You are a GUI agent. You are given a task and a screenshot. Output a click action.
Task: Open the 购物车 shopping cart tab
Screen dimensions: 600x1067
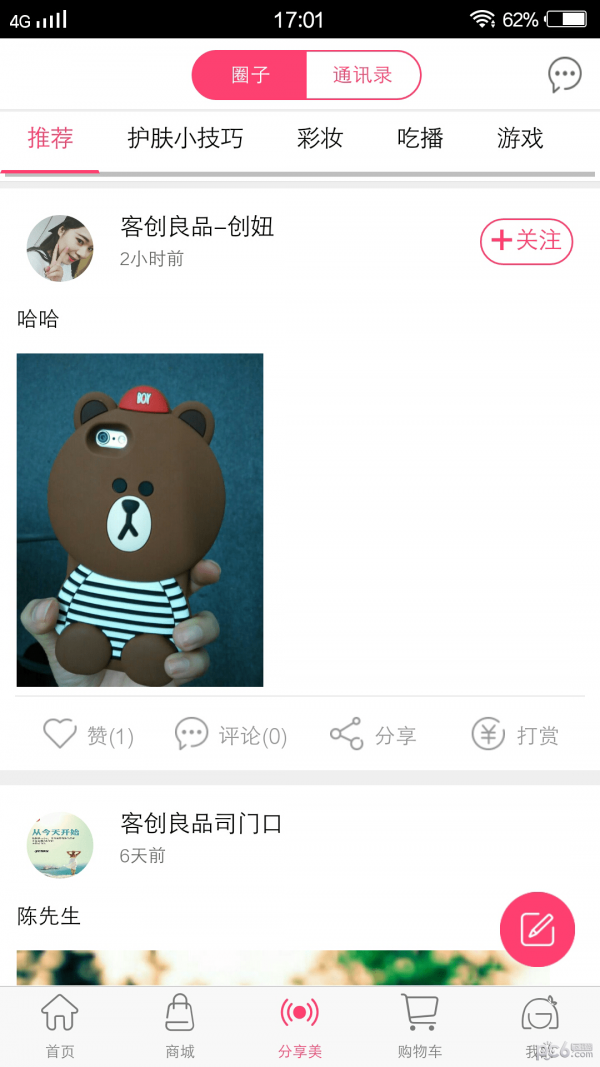tap(420, 1026)
